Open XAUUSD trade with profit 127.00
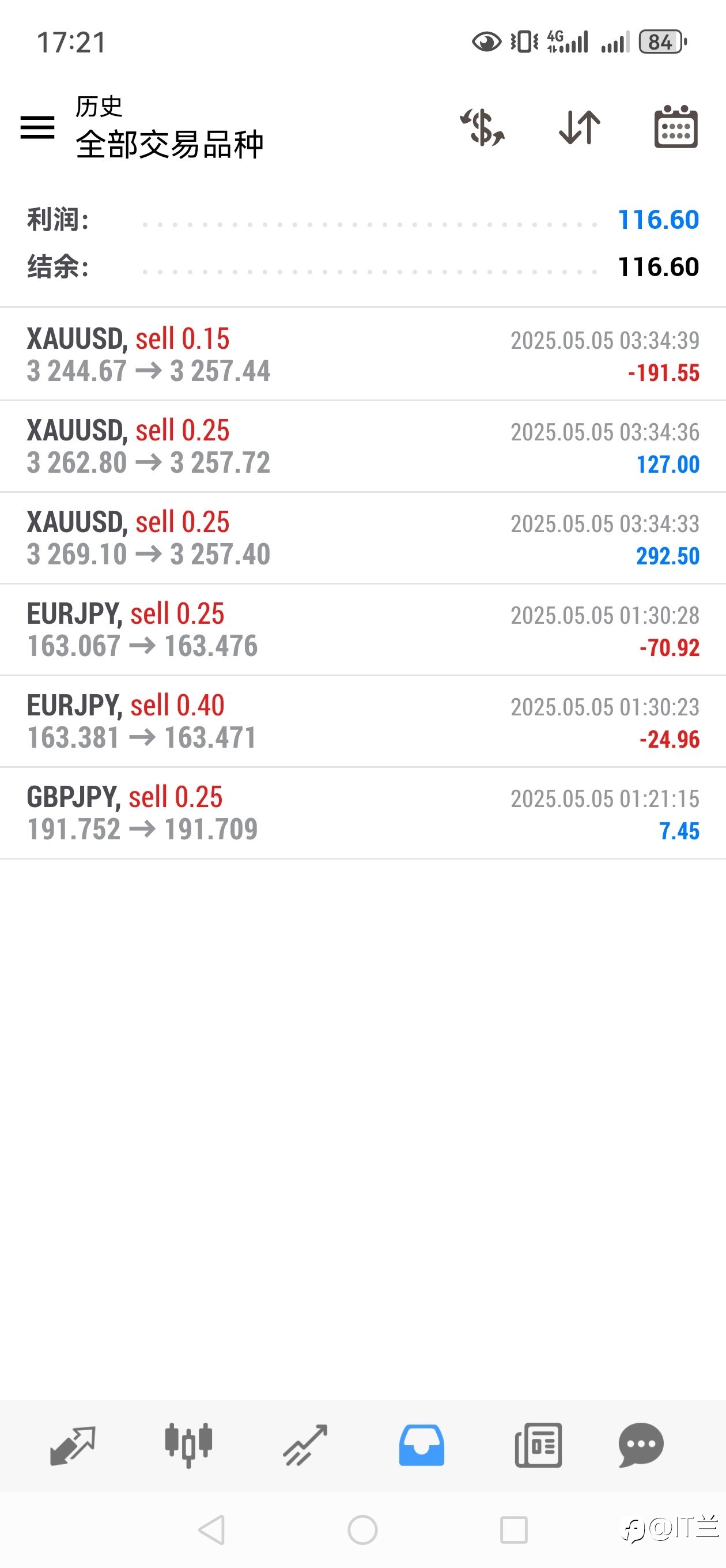726x1568 pixels. tap(362, 446)
